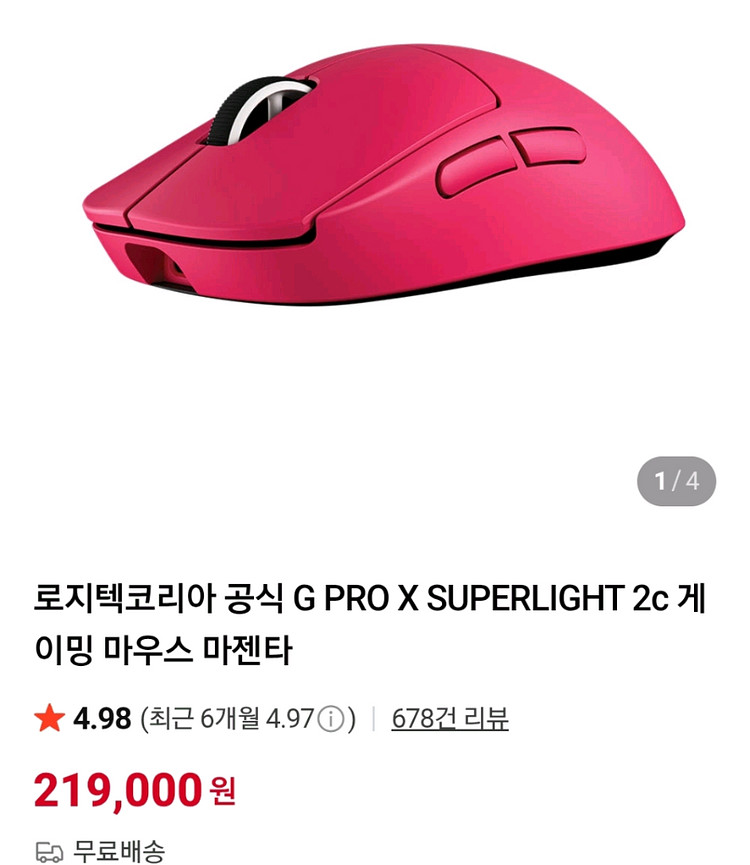
Task: Tap the rating info icon next to 4.97
Action: 332,719
